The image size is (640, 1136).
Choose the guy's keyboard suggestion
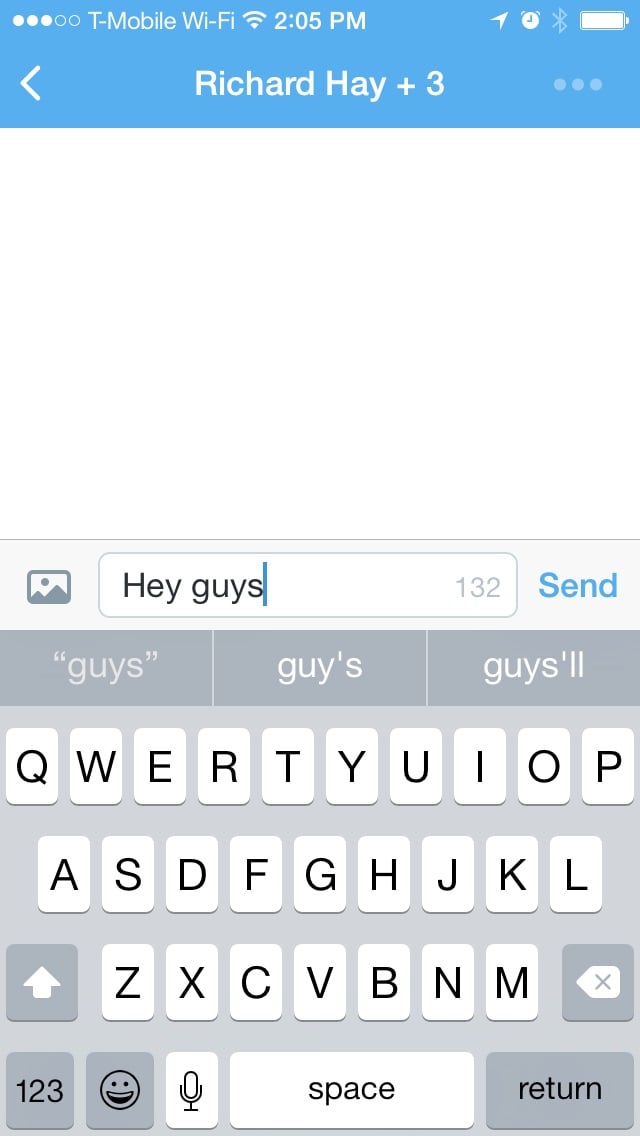(320, 667)
